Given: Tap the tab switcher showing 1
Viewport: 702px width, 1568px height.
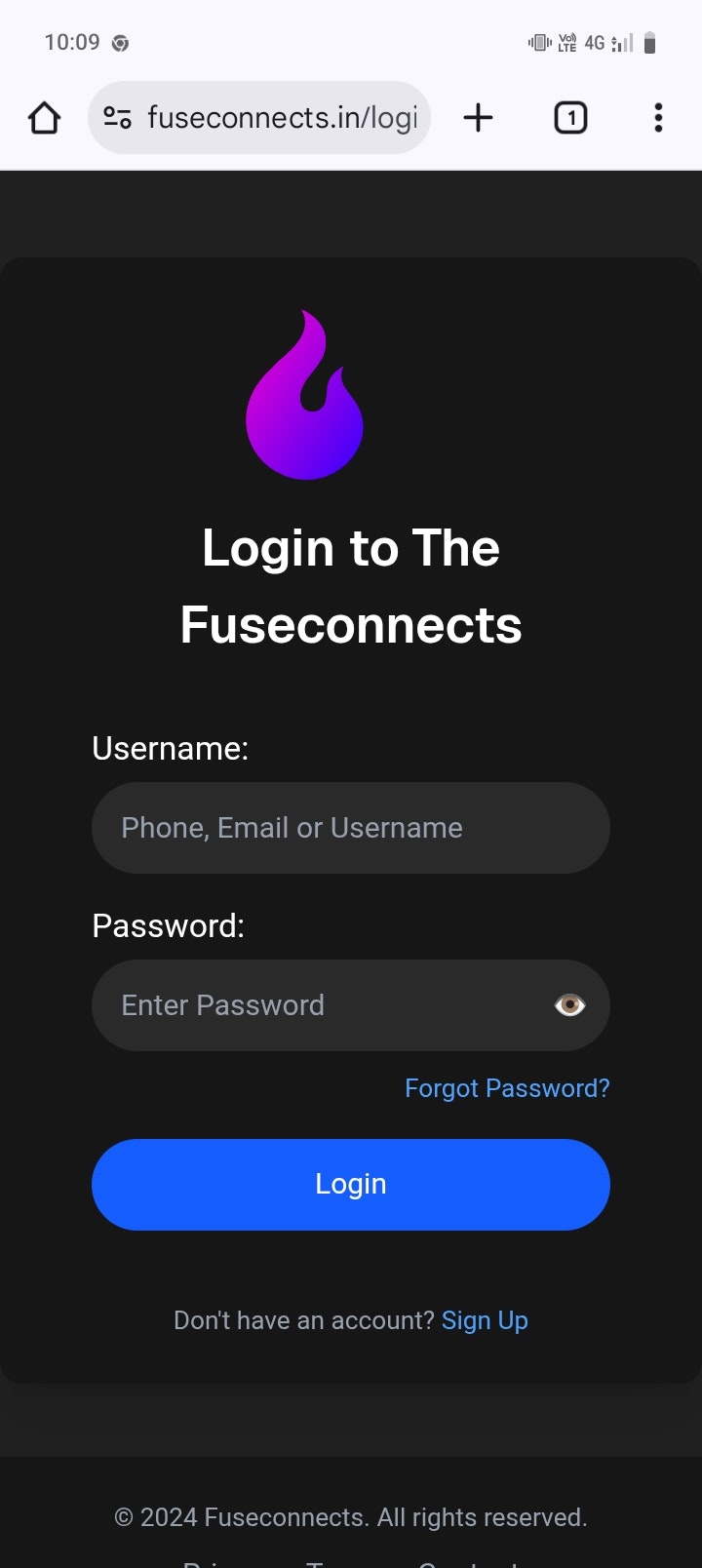Looking at the screenshot, I should [x=570, y=117].
